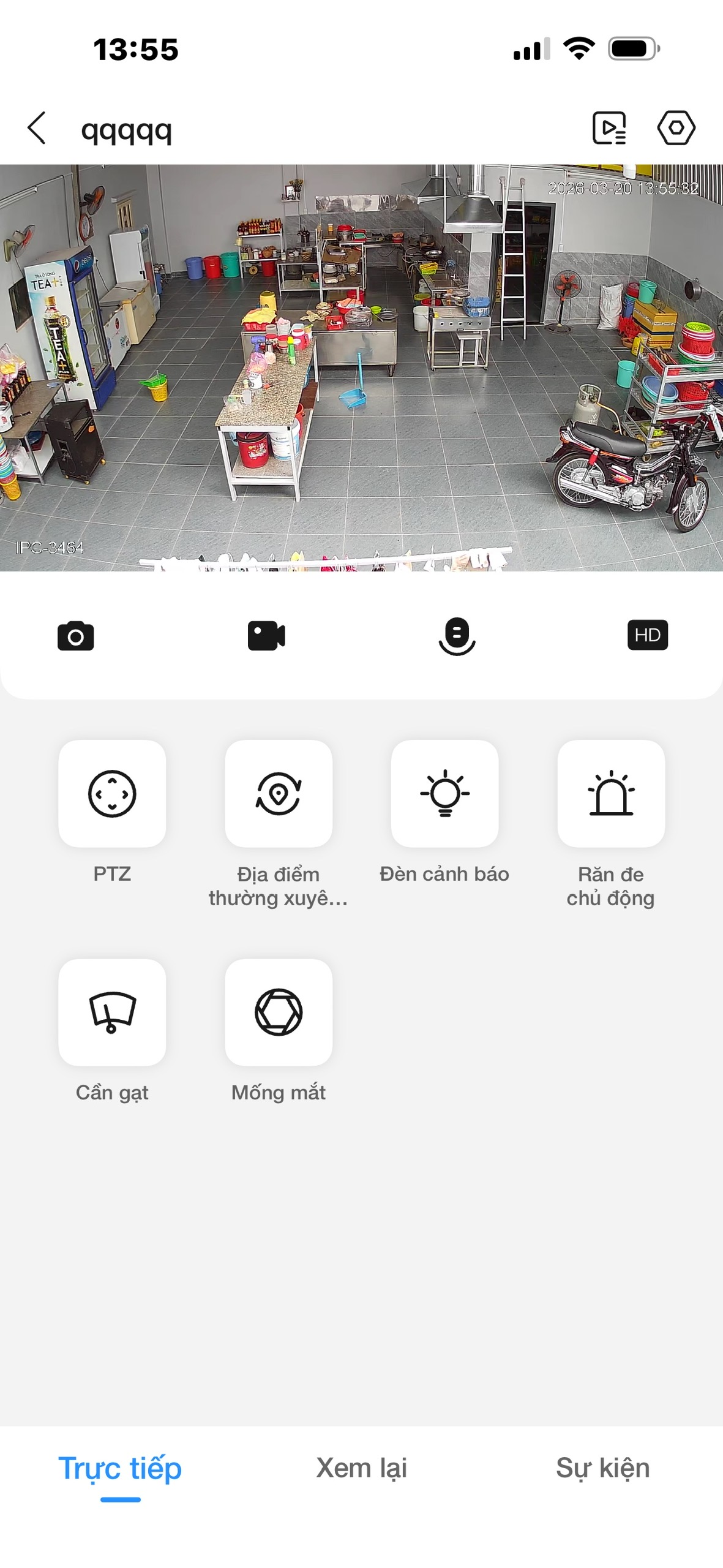Select the Trực tiếp tab
Viewport: 723px width, 1568px height.
point(120,1468)
